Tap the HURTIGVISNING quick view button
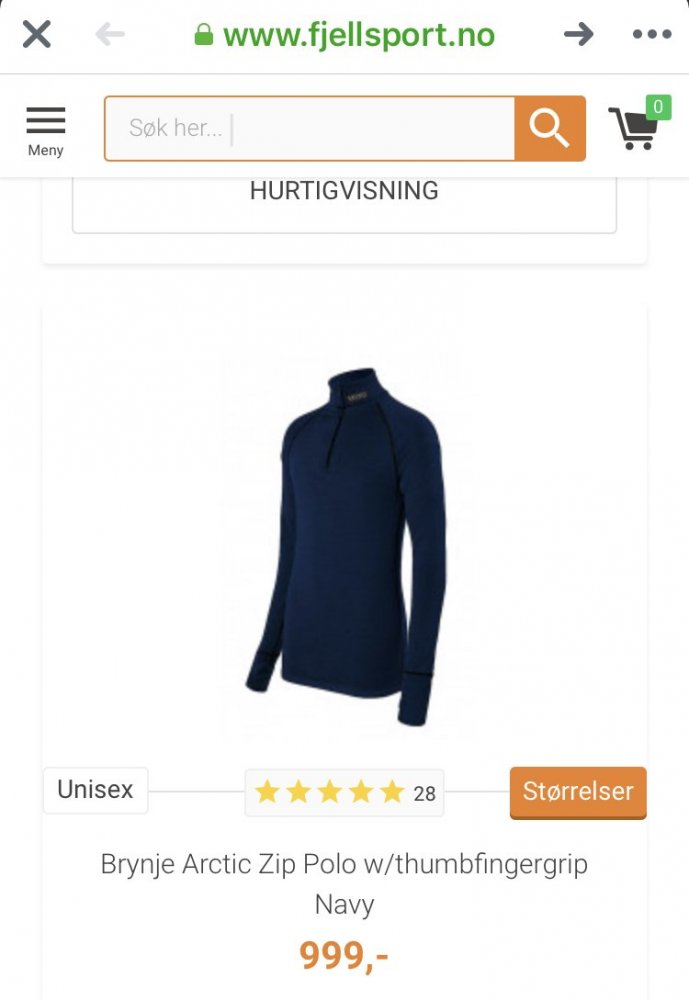The image size is (689, 1000). pos(344,191)
